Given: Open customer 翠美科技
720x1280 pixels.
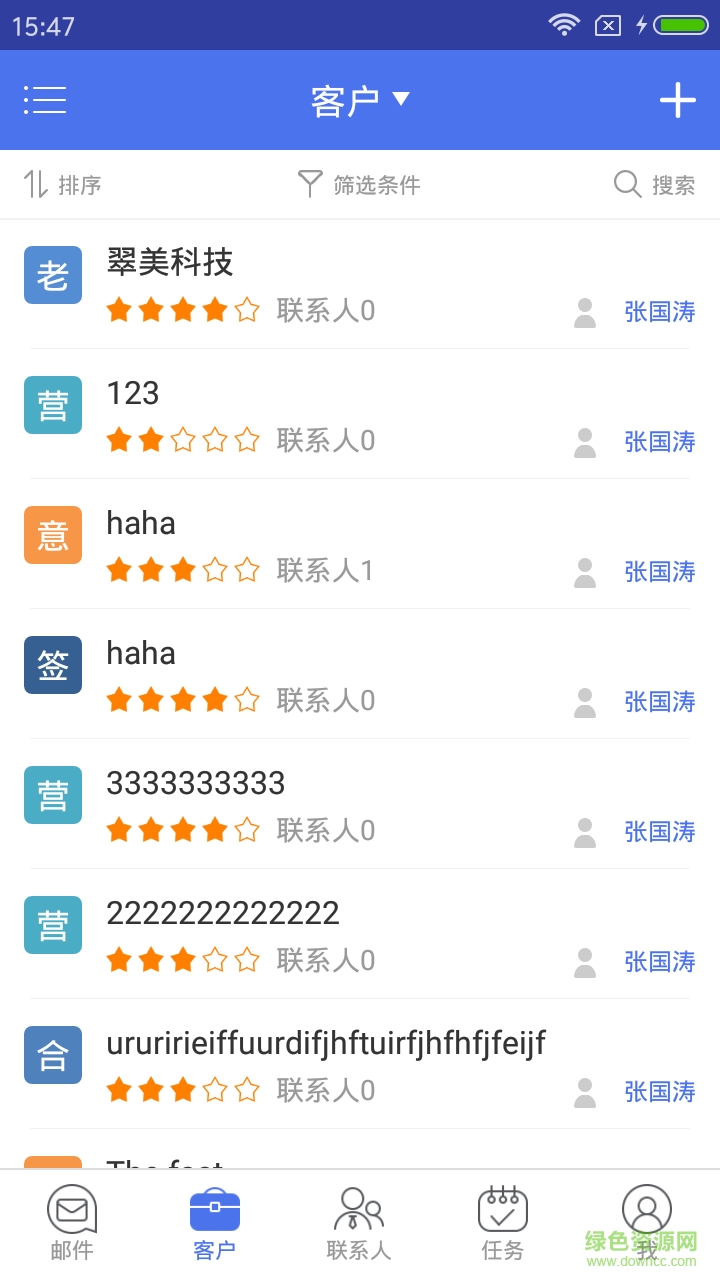Looking at the screenshot, I should coord(170,263).
